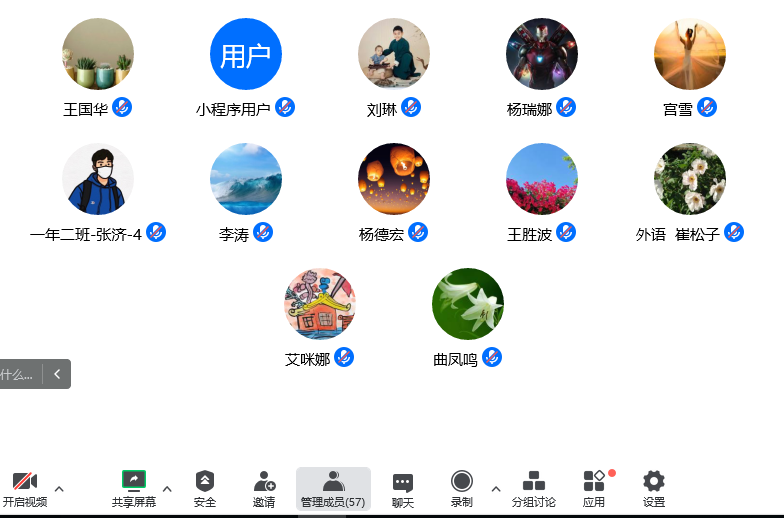This screenshot has height=518, width=784.
Task: Start 共享屏幕 screen sharing
Action: (x=134, y=487)
